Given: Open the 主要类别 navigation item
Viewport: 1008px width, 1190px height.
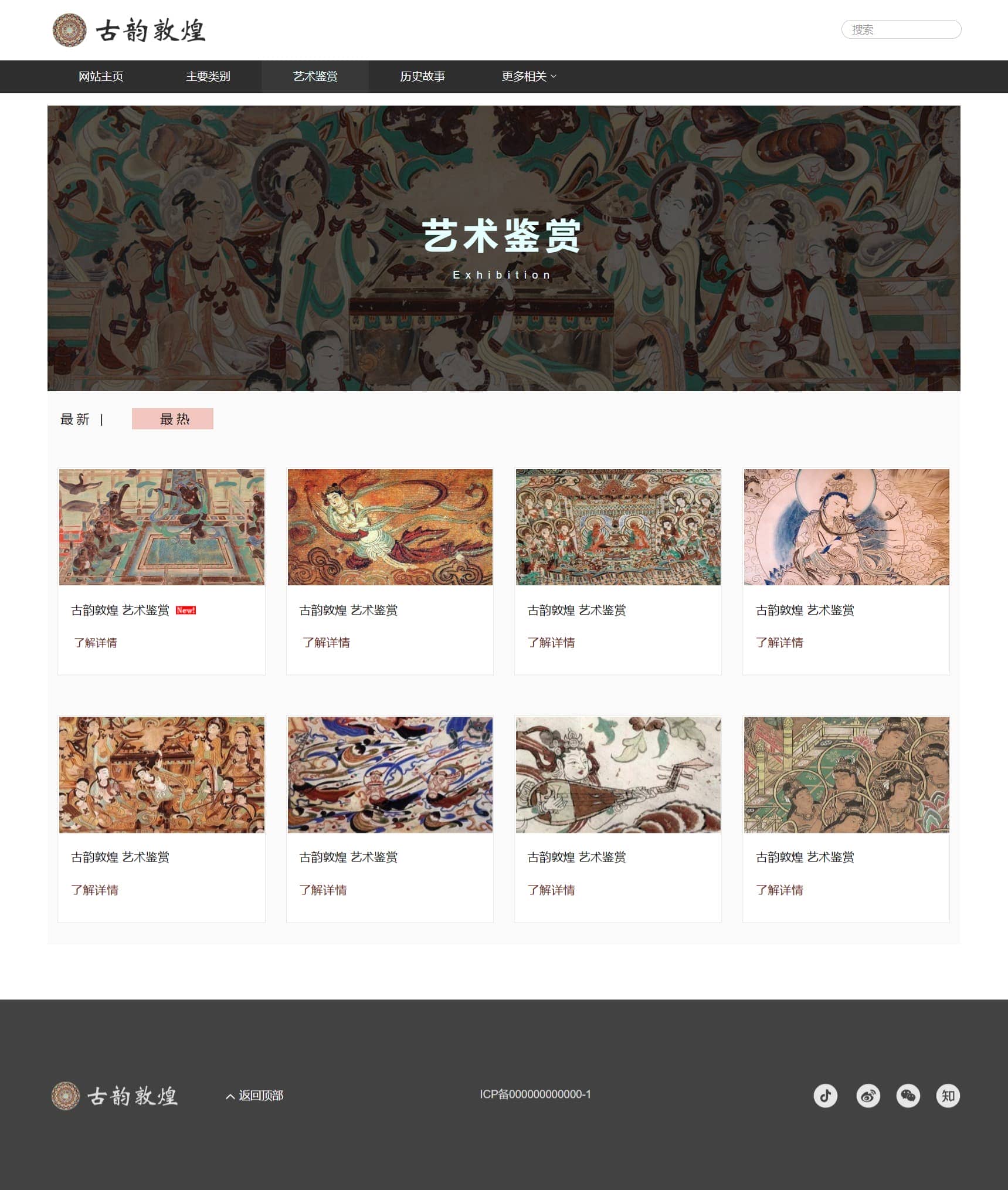Looking at the screenshot, I should tap(208, 76).
